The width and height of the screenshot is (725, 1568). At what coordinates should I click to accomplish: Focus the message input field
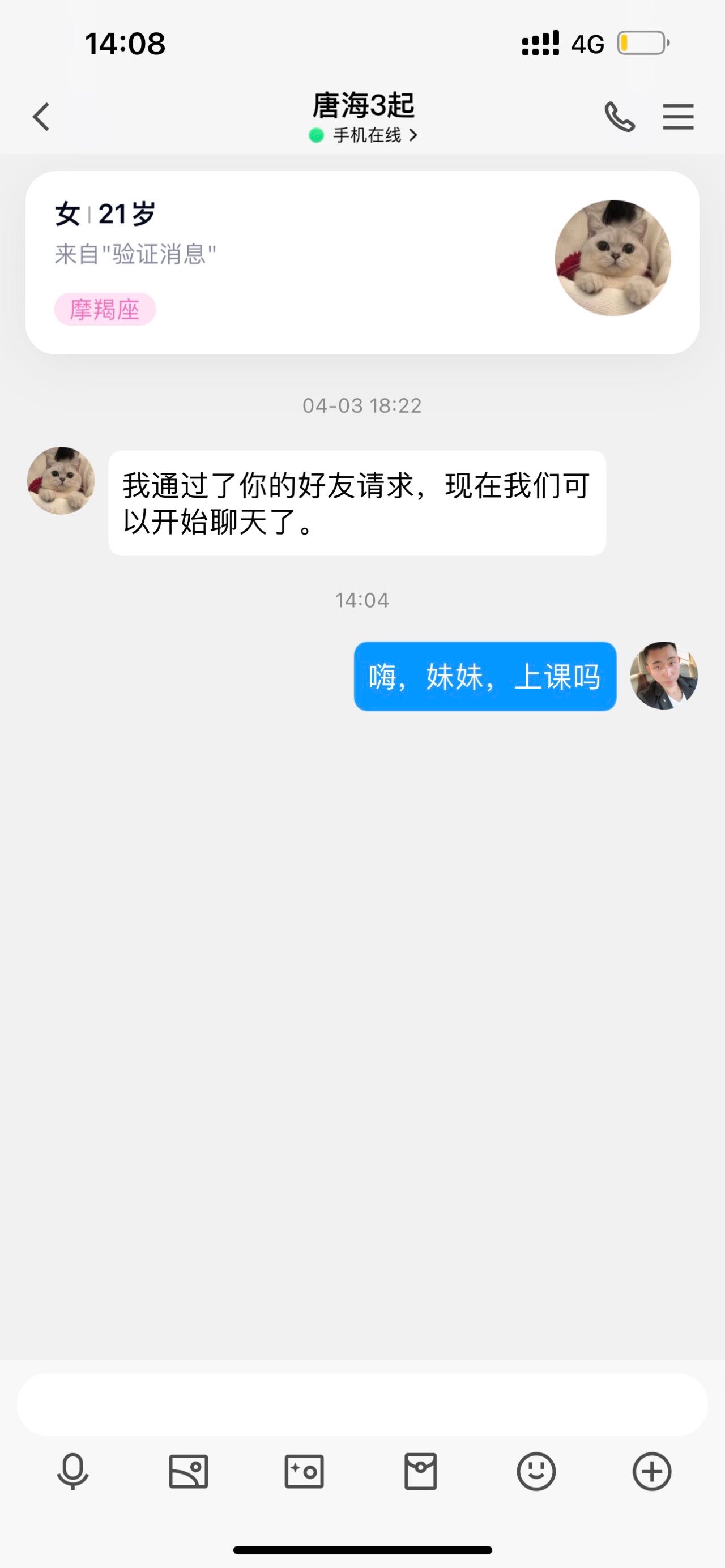tap(361, 1404)
